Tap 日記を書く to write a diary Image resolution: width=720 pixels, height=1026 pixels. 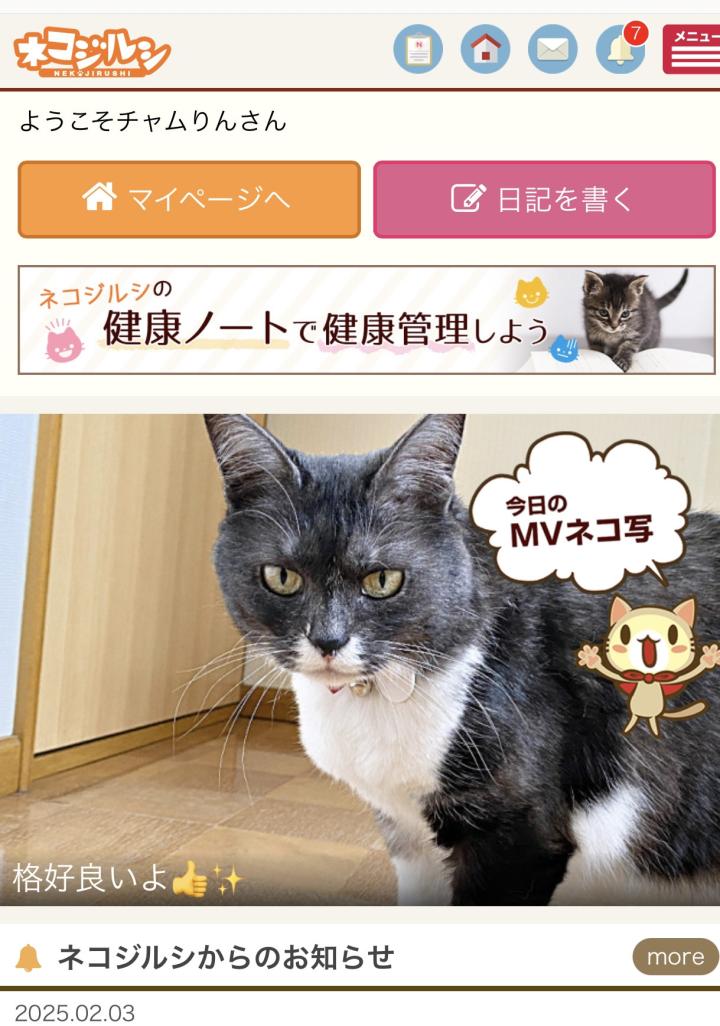[544, 199]
